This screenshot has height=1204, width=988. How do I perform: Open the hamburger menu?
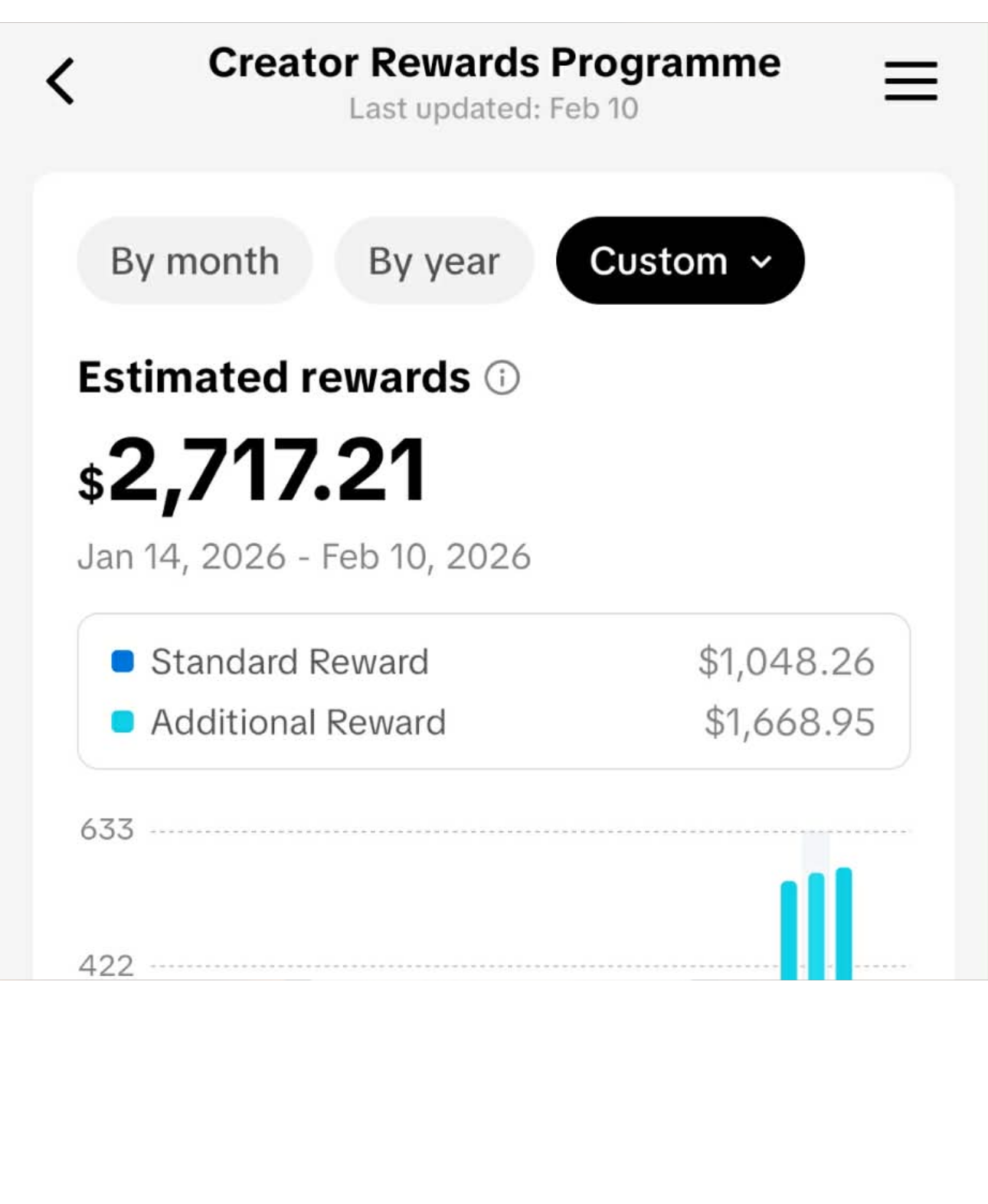pos(910,81)
